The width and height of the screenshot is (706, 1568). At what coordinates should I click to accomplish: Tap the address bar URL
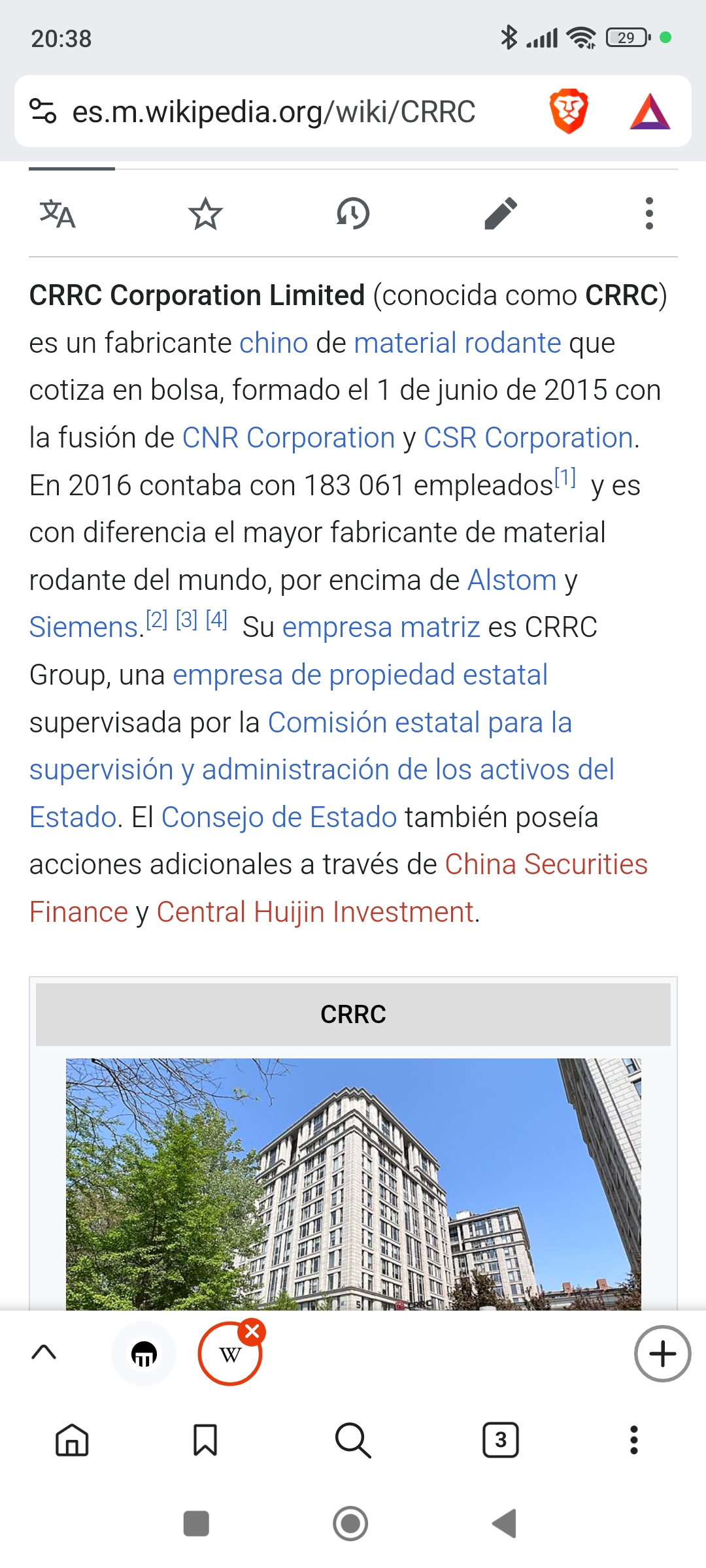273,112
